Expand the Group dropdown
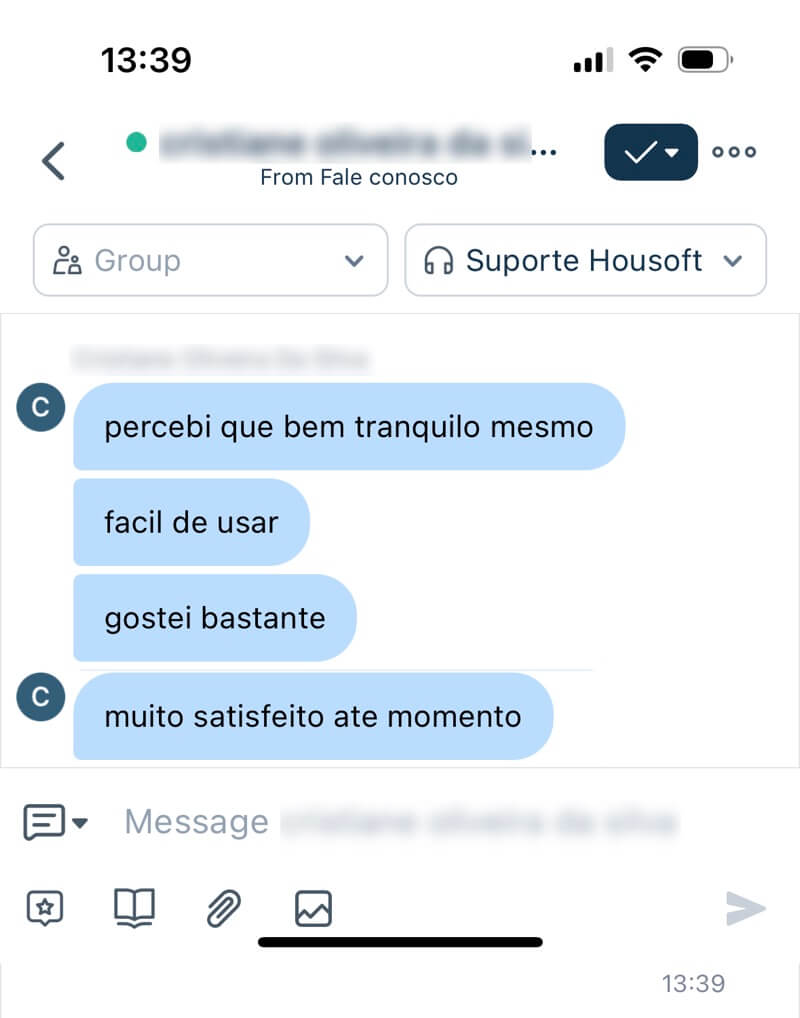The height and width of the screenshot is (1018, 800). click(x=210, y=261)
